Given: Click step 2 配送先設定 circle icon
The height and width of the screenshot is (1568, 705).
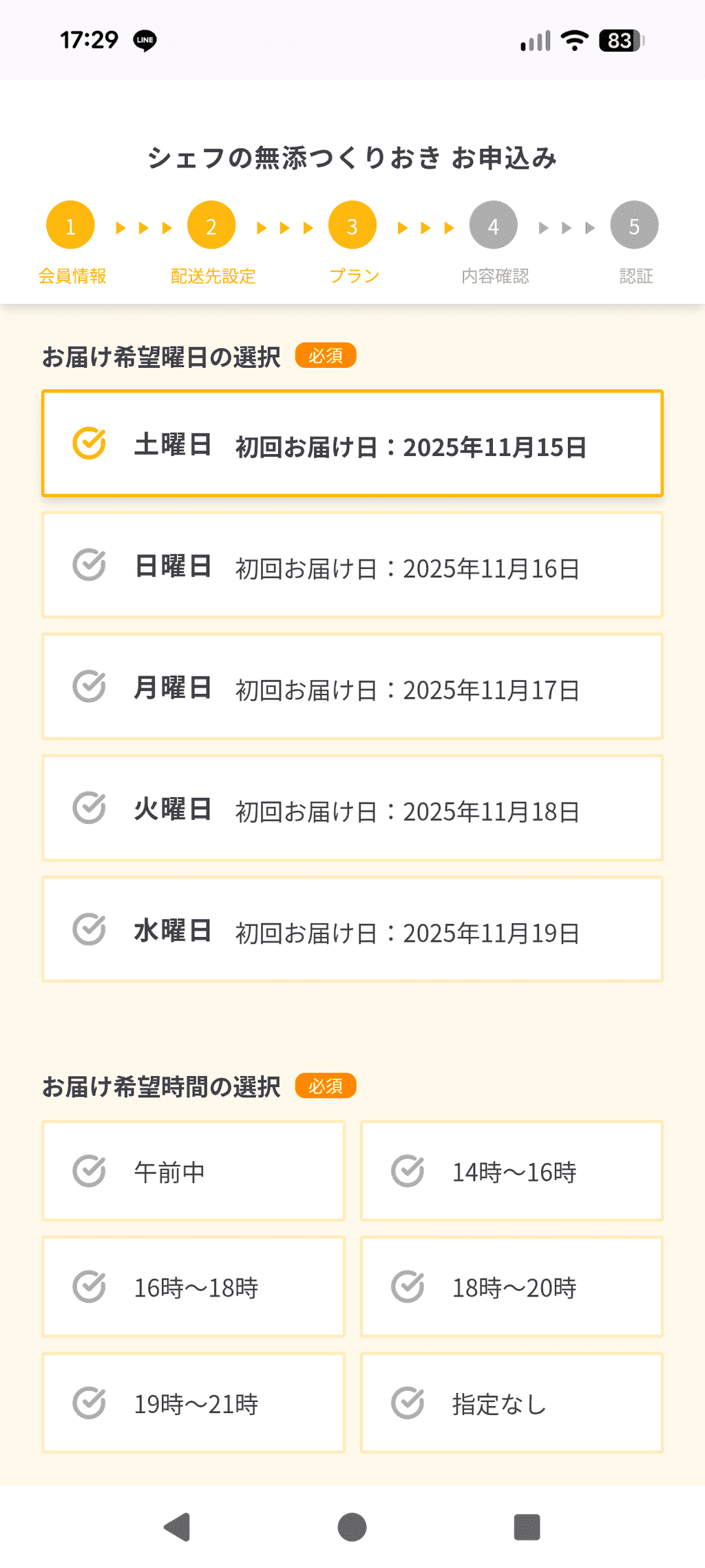Looking at the screenshot, I should coord(211,224).
